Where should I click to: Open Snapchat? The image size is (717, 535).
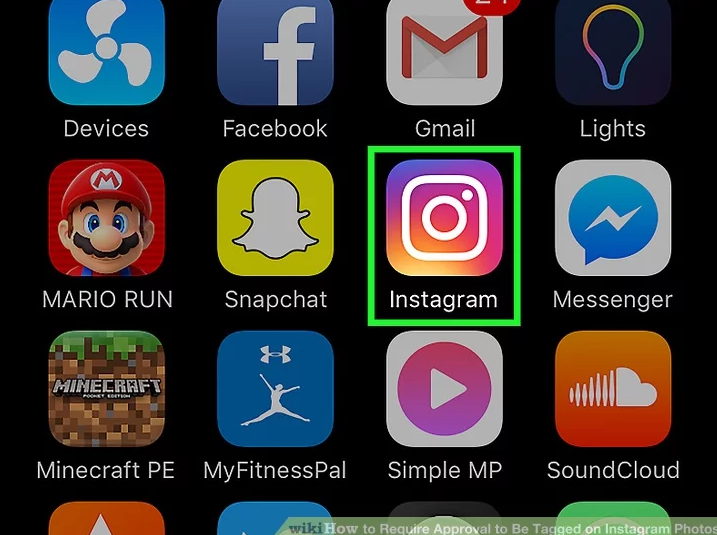coord(275,218)
